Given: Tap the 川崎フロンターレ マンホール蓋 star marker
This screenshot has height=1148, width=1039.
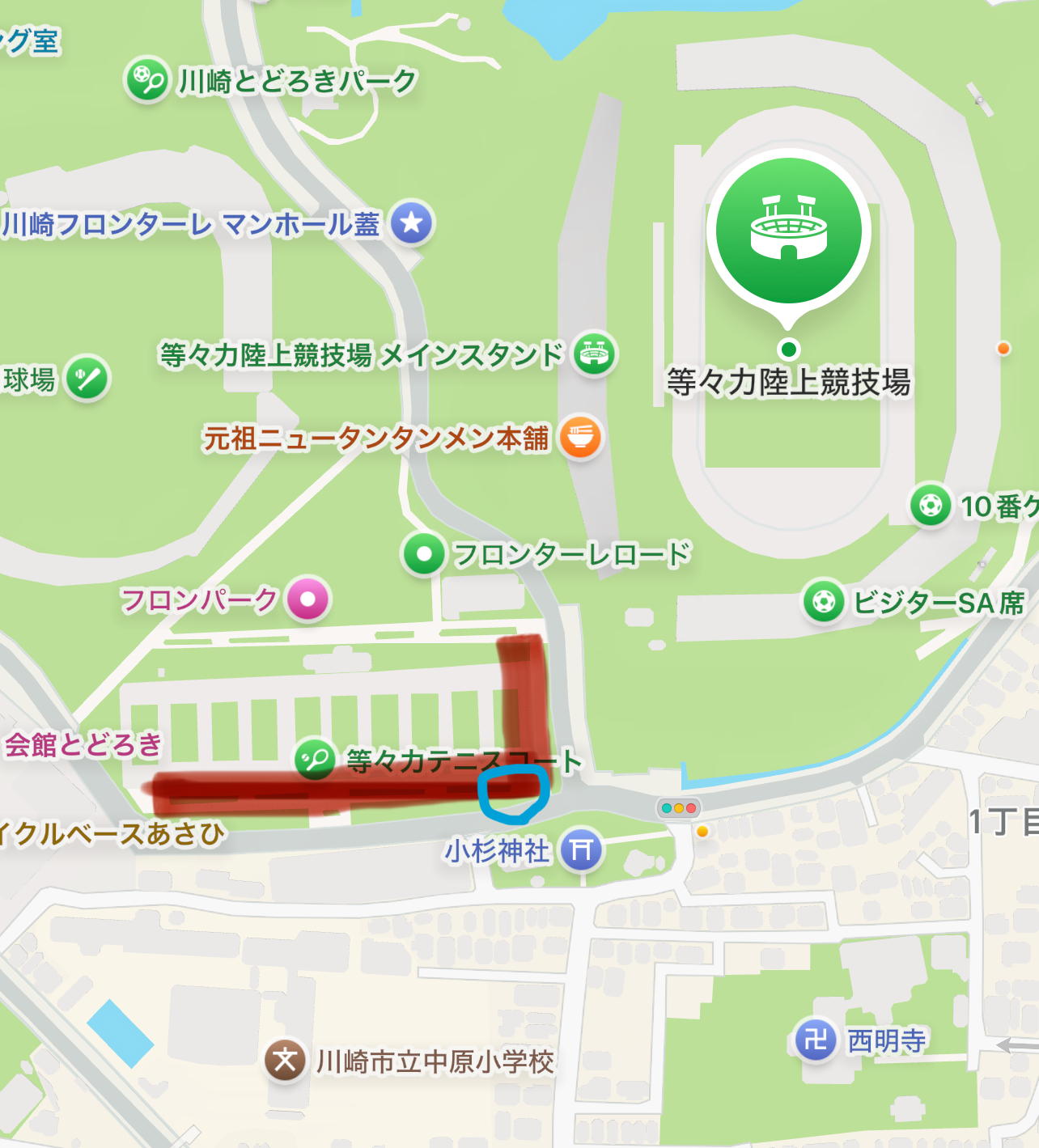Looking at the screenshot, I should pyautogui.click(x=412, y=222).
